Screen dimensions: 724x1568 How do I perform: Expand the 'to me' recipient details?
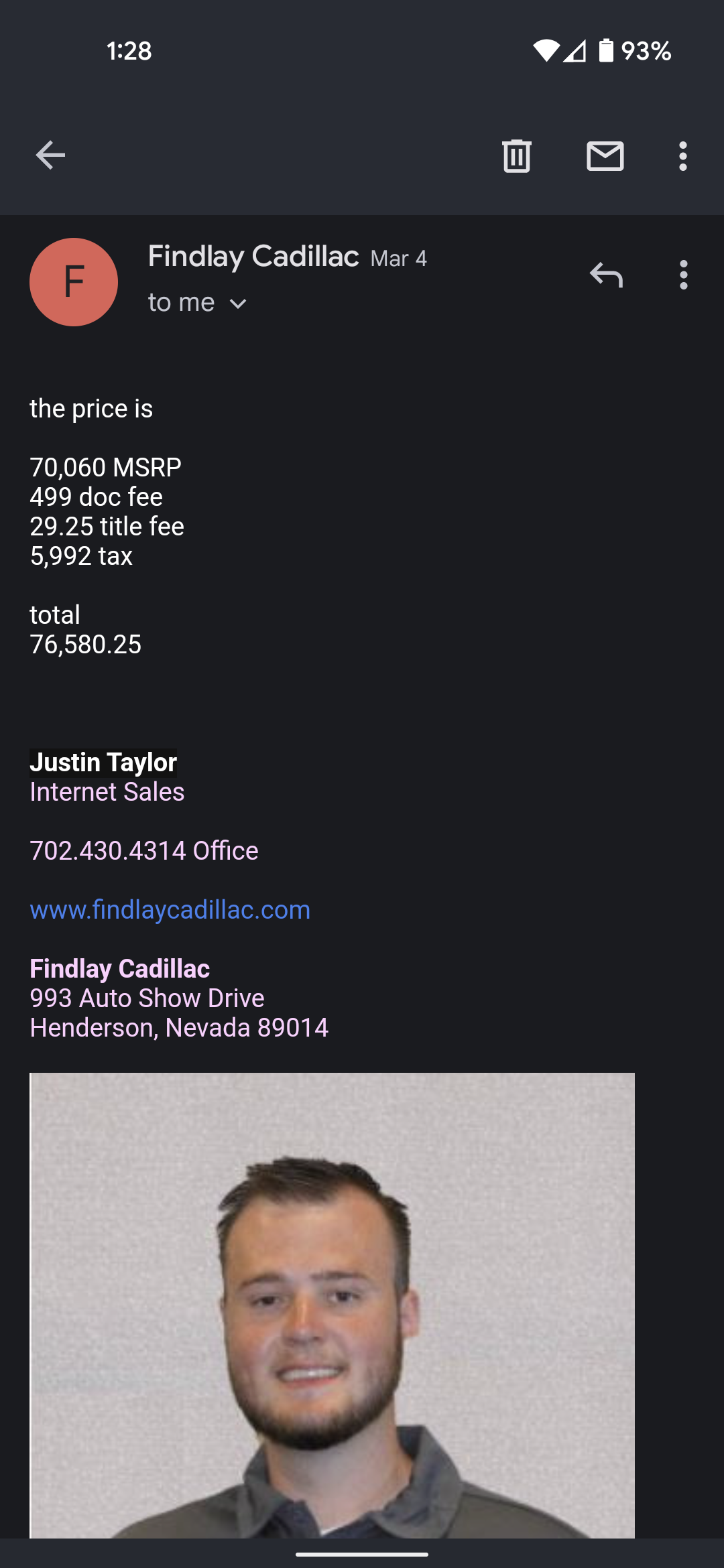(237, 304)
